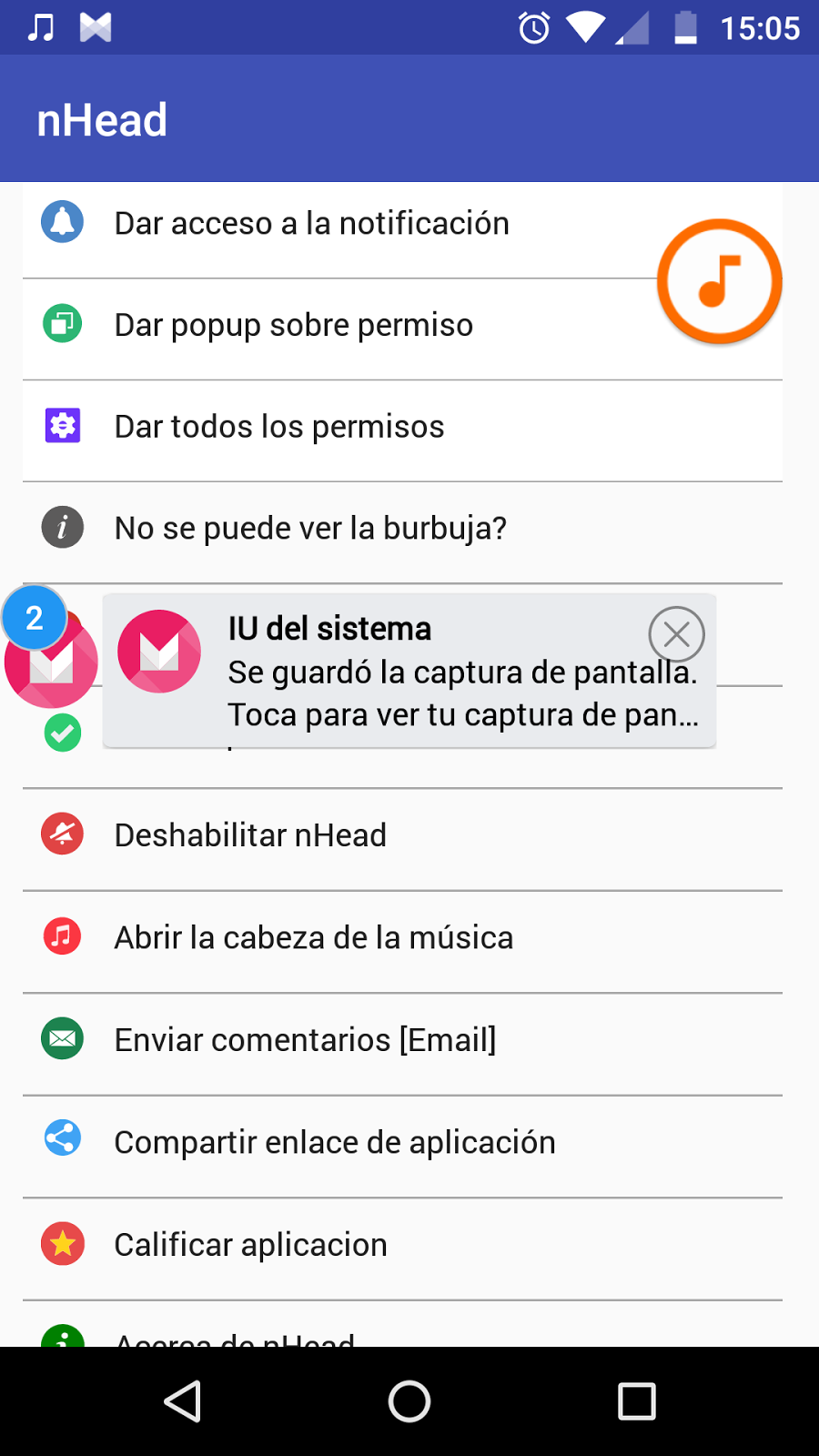Image resolution: width=819 pixels, height=1456 pixels.
Task: Choose Compartir enlace de aplicación
Action: (x=402, y=1142)
